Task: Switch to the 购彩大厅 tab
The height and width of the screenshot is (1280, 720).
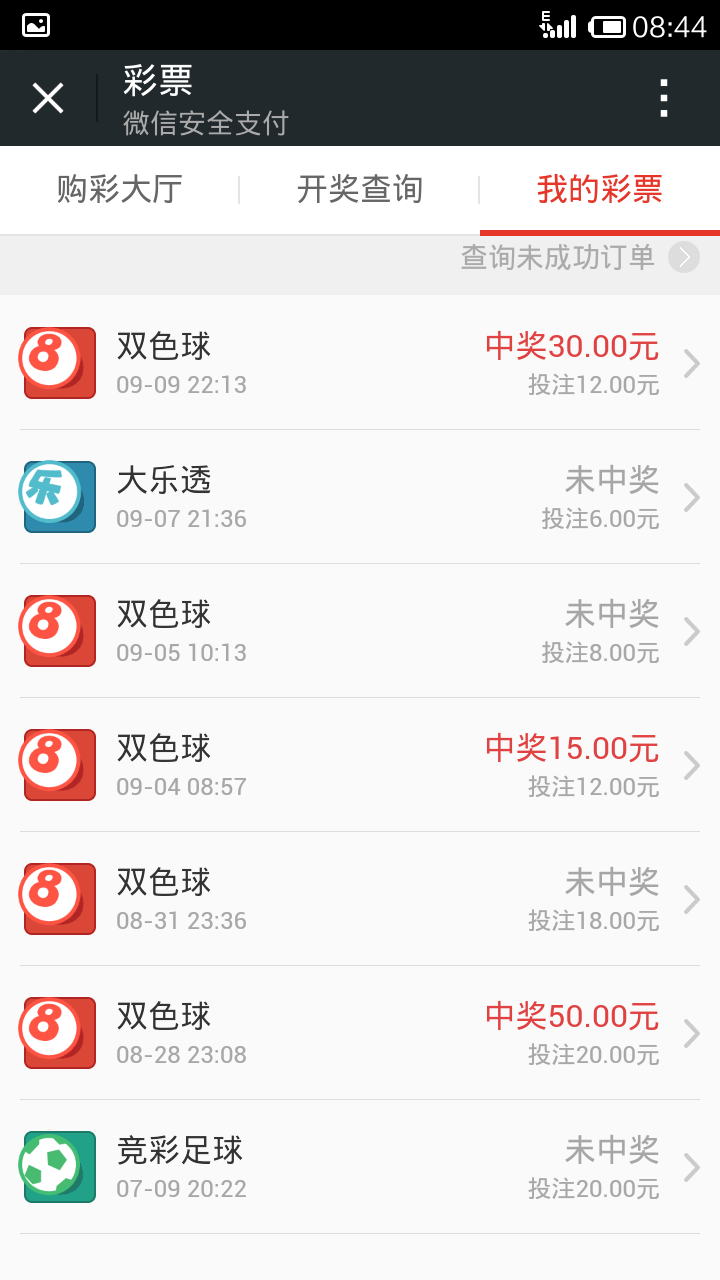Action: point(119,189)
